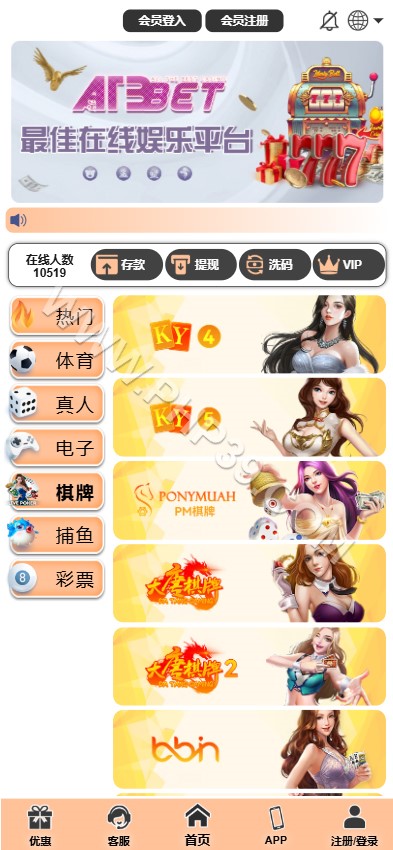Switch to 彩票 lottery category
Screen dimensions: 393x850
tap(57, 579)
